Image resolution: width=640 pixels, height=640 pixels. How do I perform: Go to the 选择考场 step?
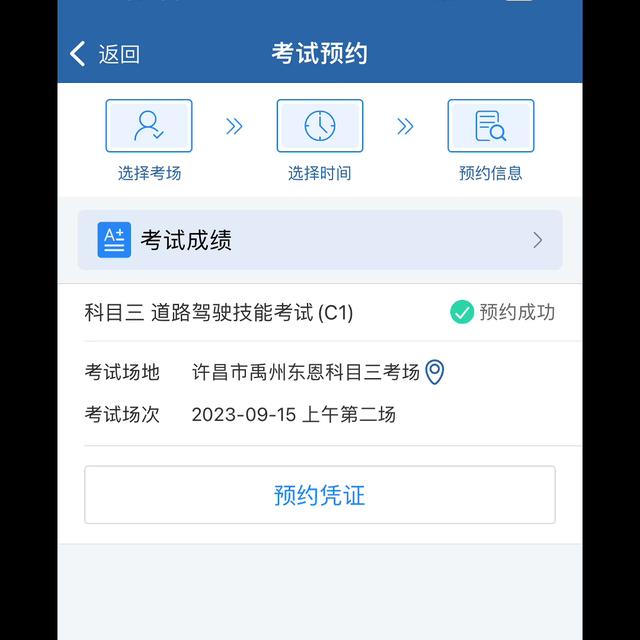[x=149, y=127]
